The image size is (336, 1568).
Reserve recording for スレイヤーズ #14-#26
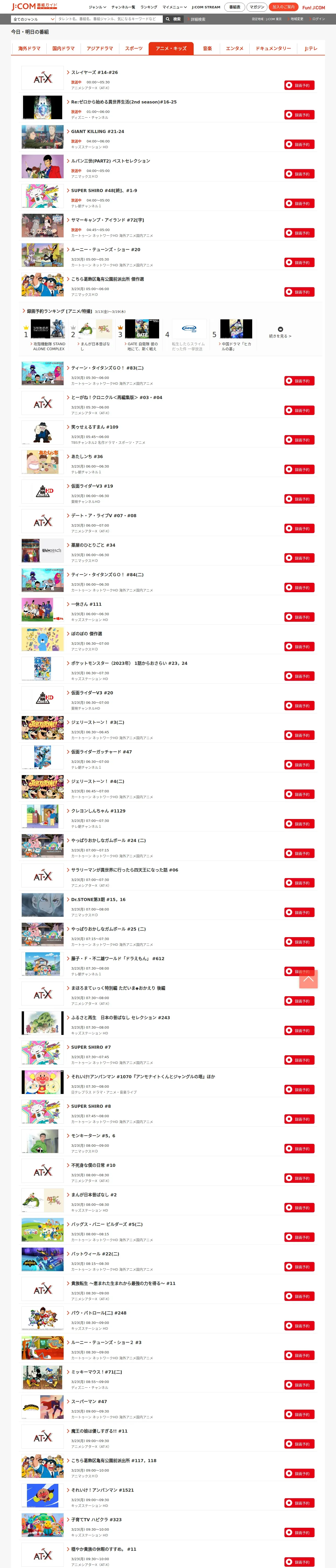pyautogui.click(x=299, y=85)
